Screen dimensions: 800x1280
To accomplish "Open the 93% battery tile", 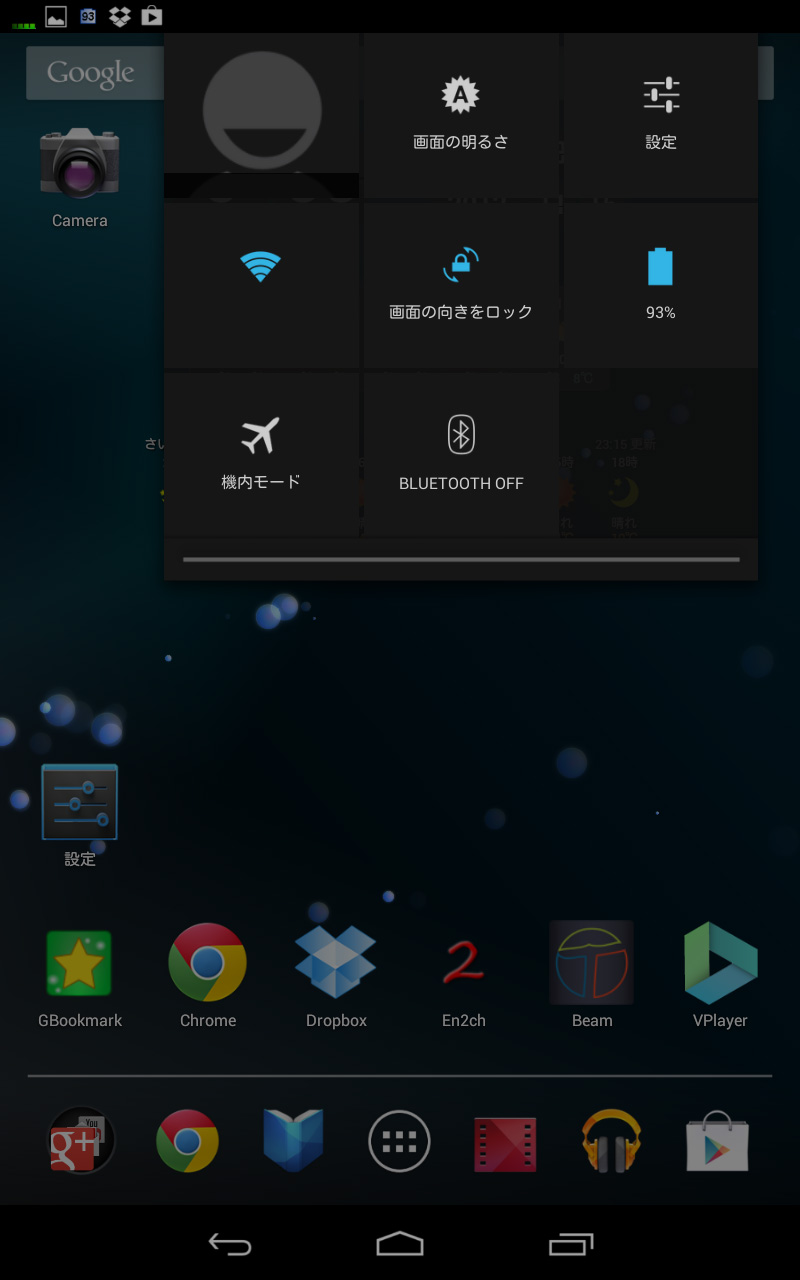I will (660, 284).
